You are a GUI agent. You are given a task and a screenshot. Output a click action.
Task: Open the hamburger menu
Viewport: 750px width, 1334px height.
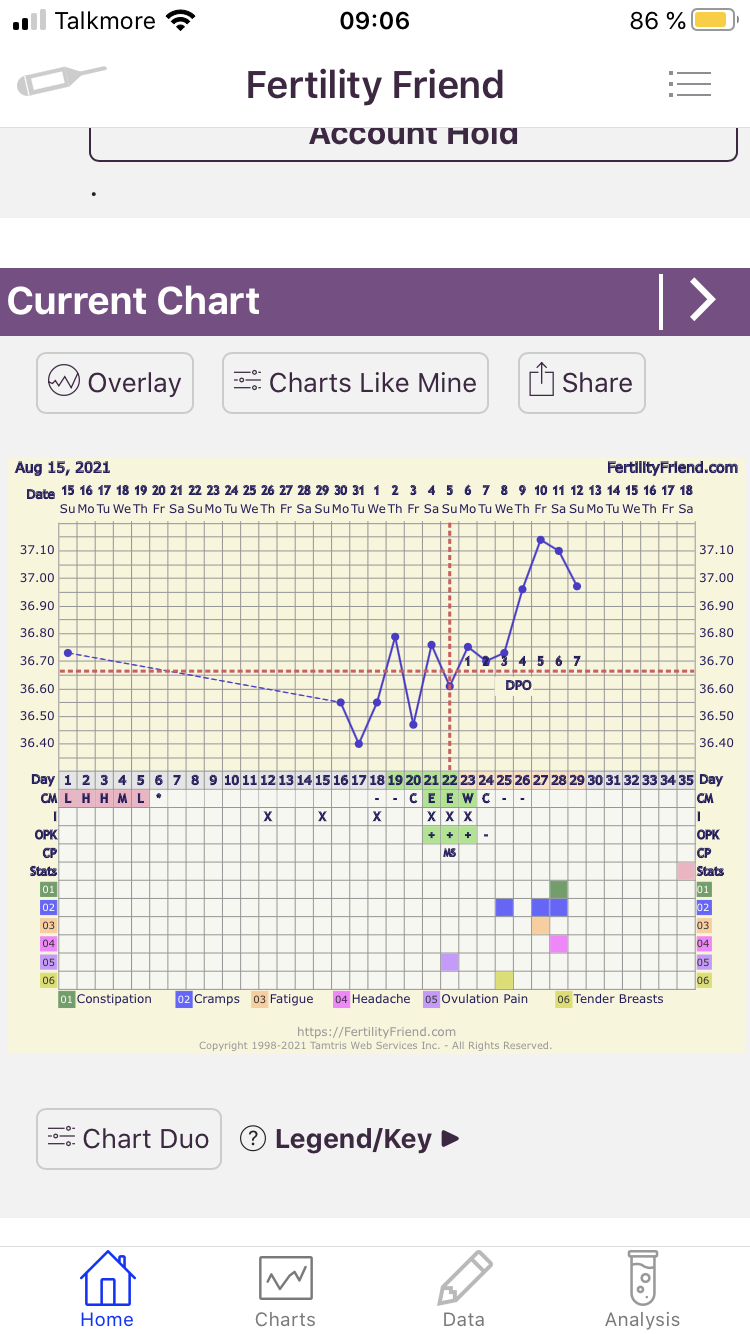(689, 84)
